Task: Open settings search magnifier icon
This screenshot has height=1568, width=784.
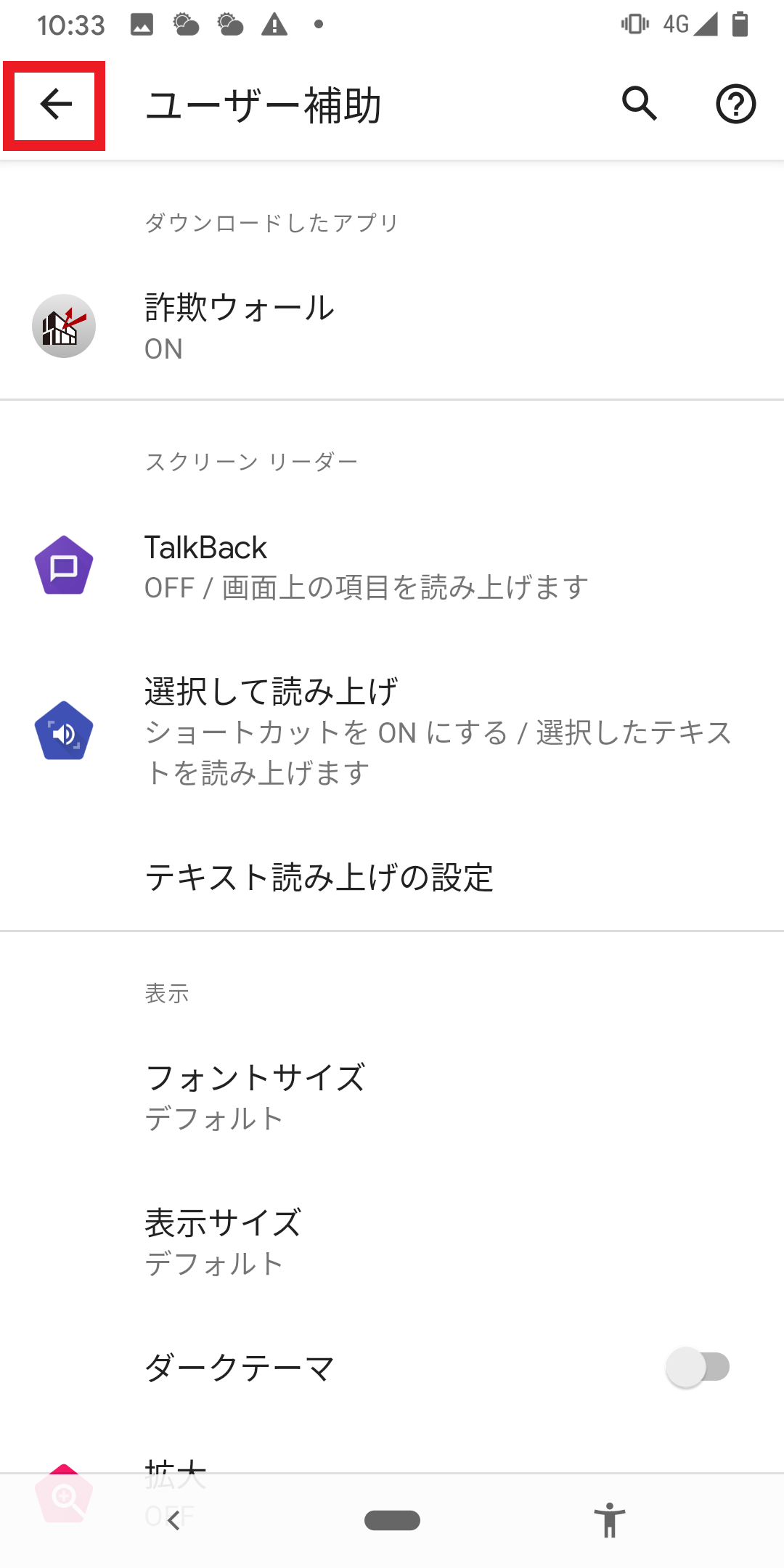Action: click(640, 104)
